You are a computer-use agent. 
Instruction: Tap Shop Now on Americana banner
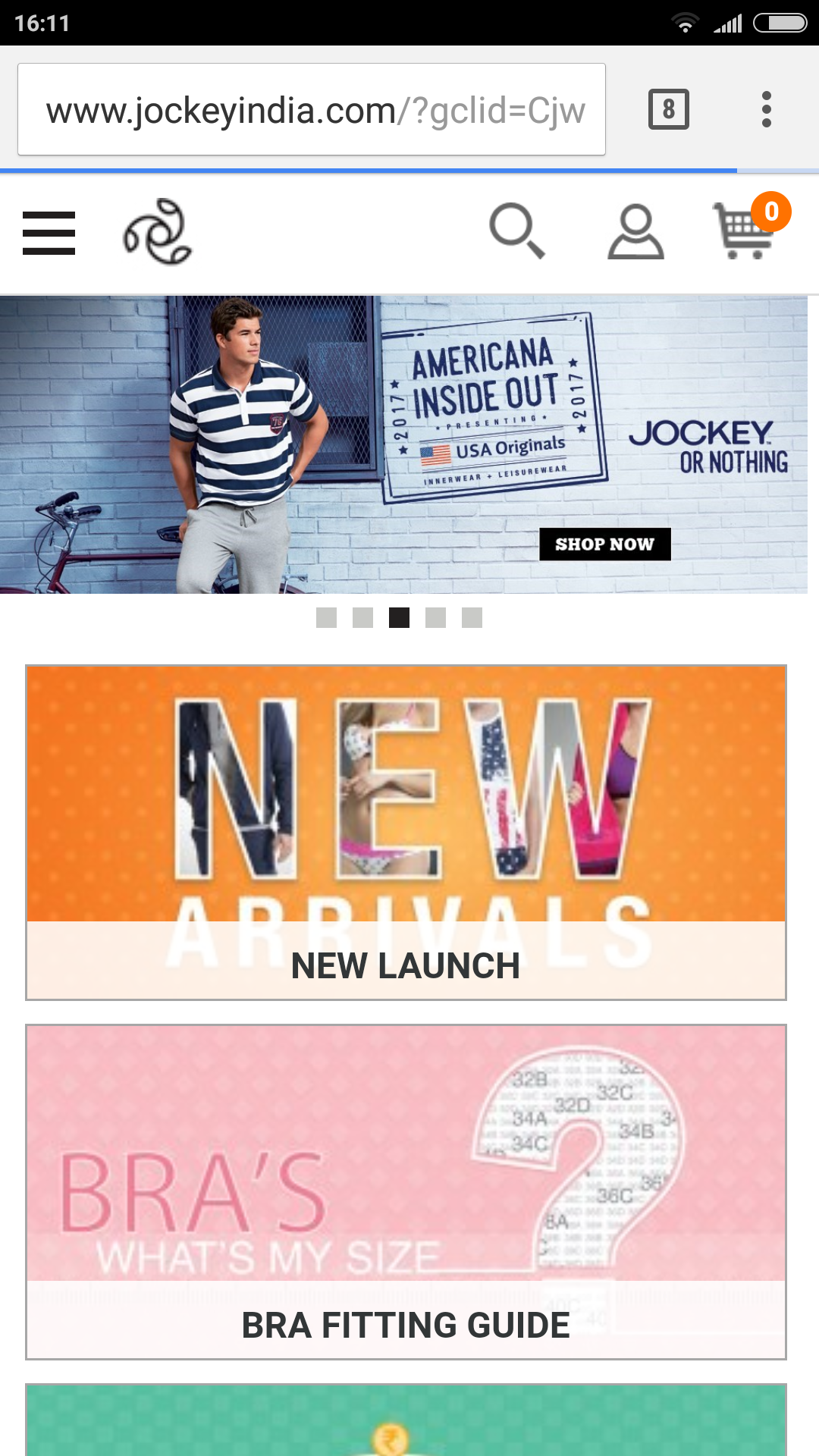pyautogui.click(x=604, y=544)
